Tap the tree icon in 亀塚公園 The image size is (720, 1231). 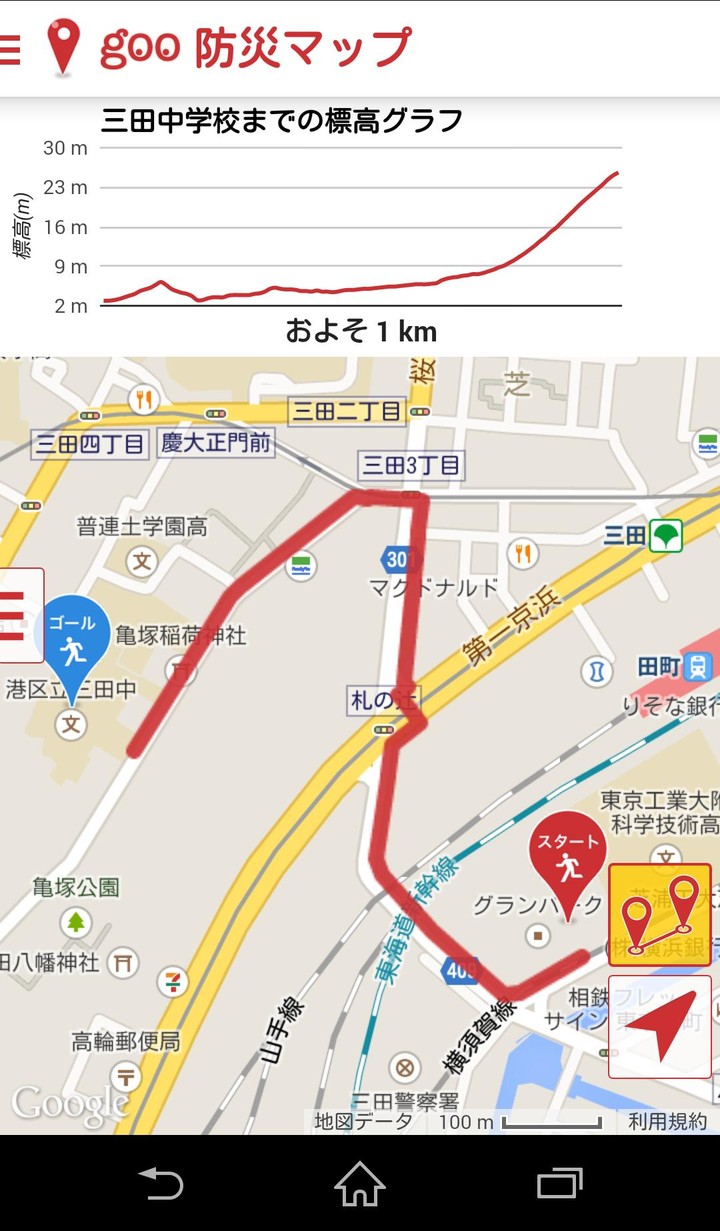coord(78,920)
